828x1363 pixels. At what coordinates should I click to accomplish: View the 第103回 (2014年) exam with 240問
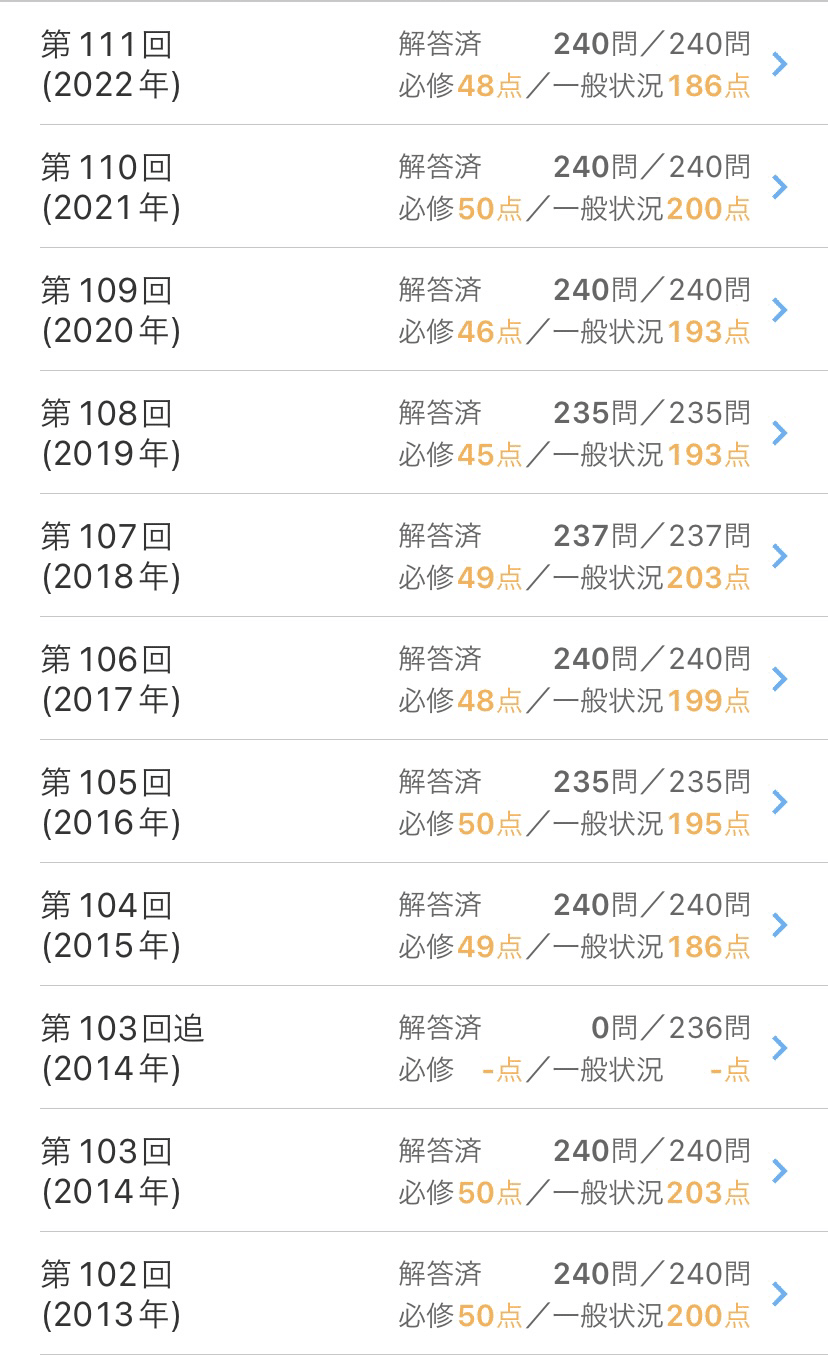(414, 1171)
